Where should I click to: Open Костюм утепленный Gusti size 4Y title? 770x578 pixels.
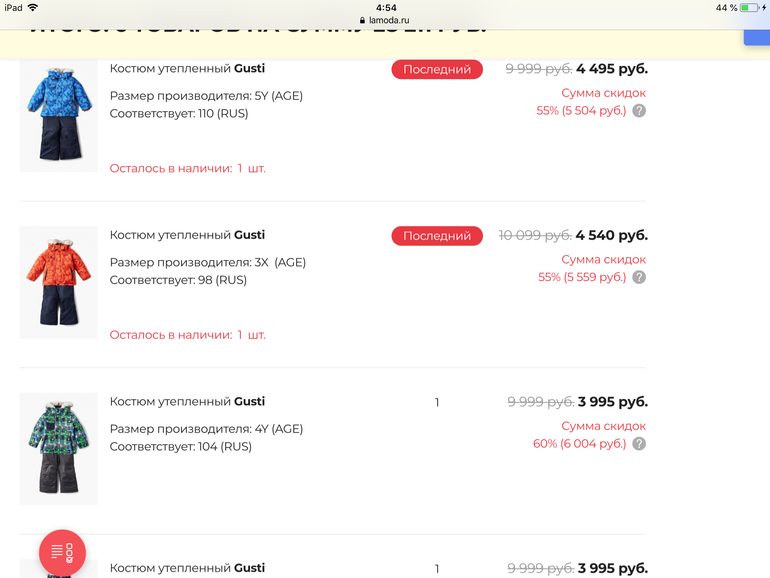pos(187,401)
